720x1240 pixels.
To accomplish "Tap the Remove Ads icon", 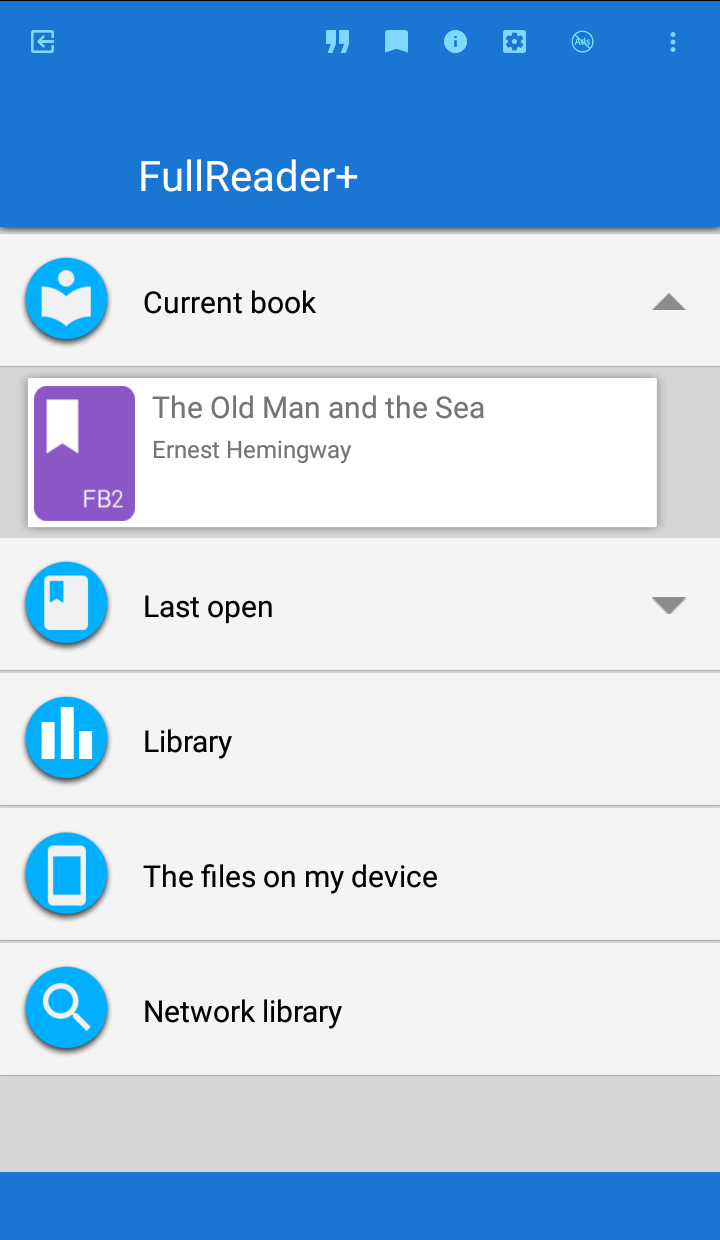I will [582, 42].
